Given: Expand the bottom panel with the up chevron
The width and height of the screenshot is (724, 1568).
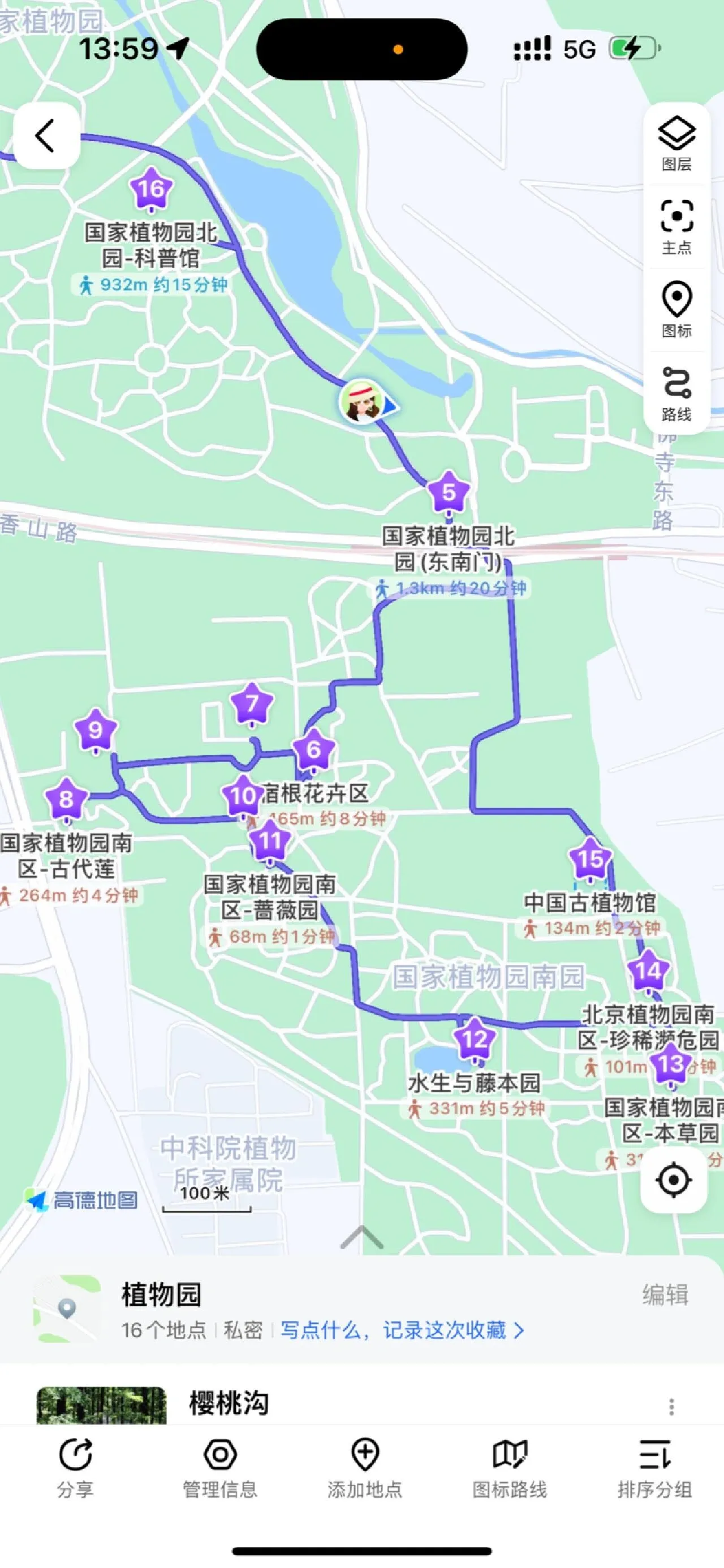Looking at the screenshot, I should 361,1237.
